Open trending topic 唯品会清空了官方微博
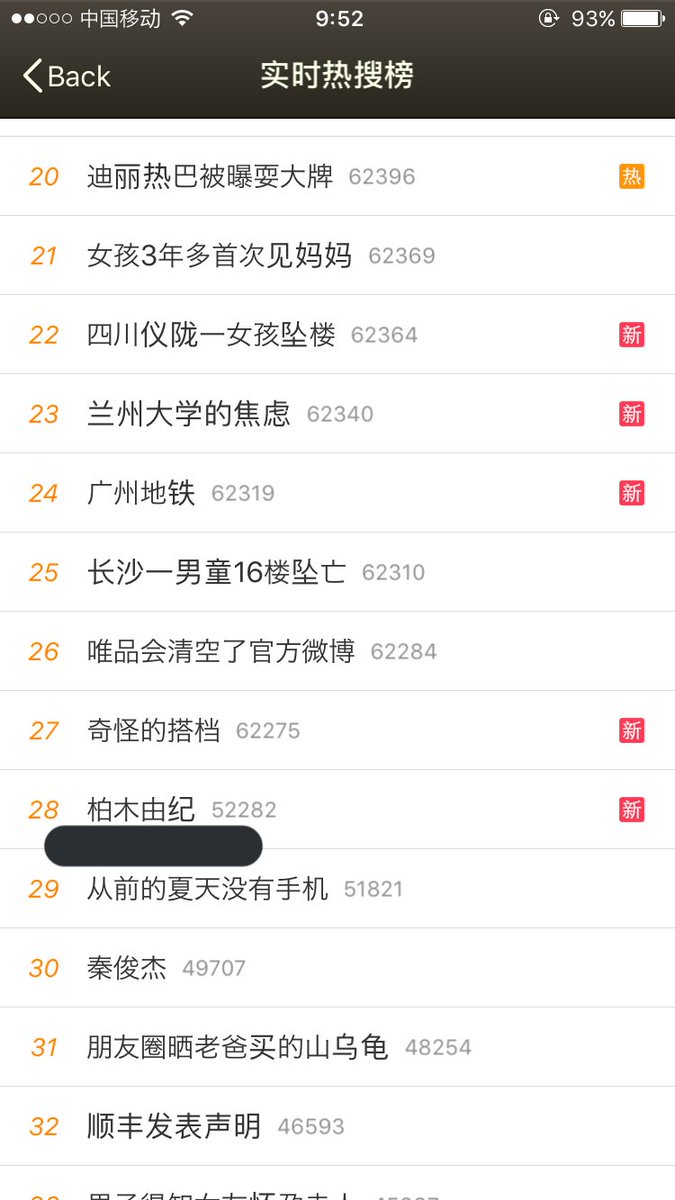 pos(337,651)
